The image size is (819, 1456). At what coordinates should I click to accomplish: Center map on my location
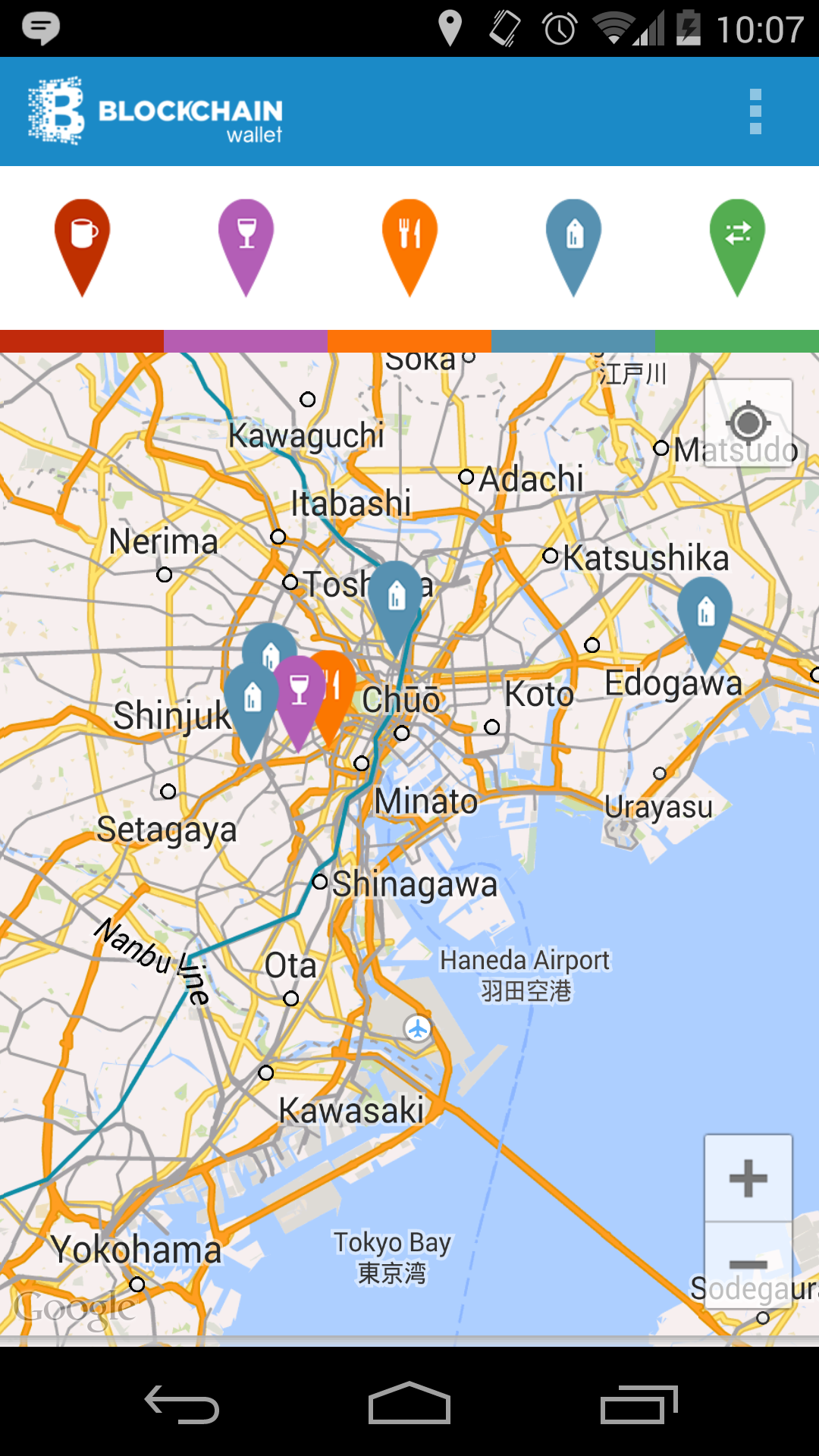coord(748,422)
